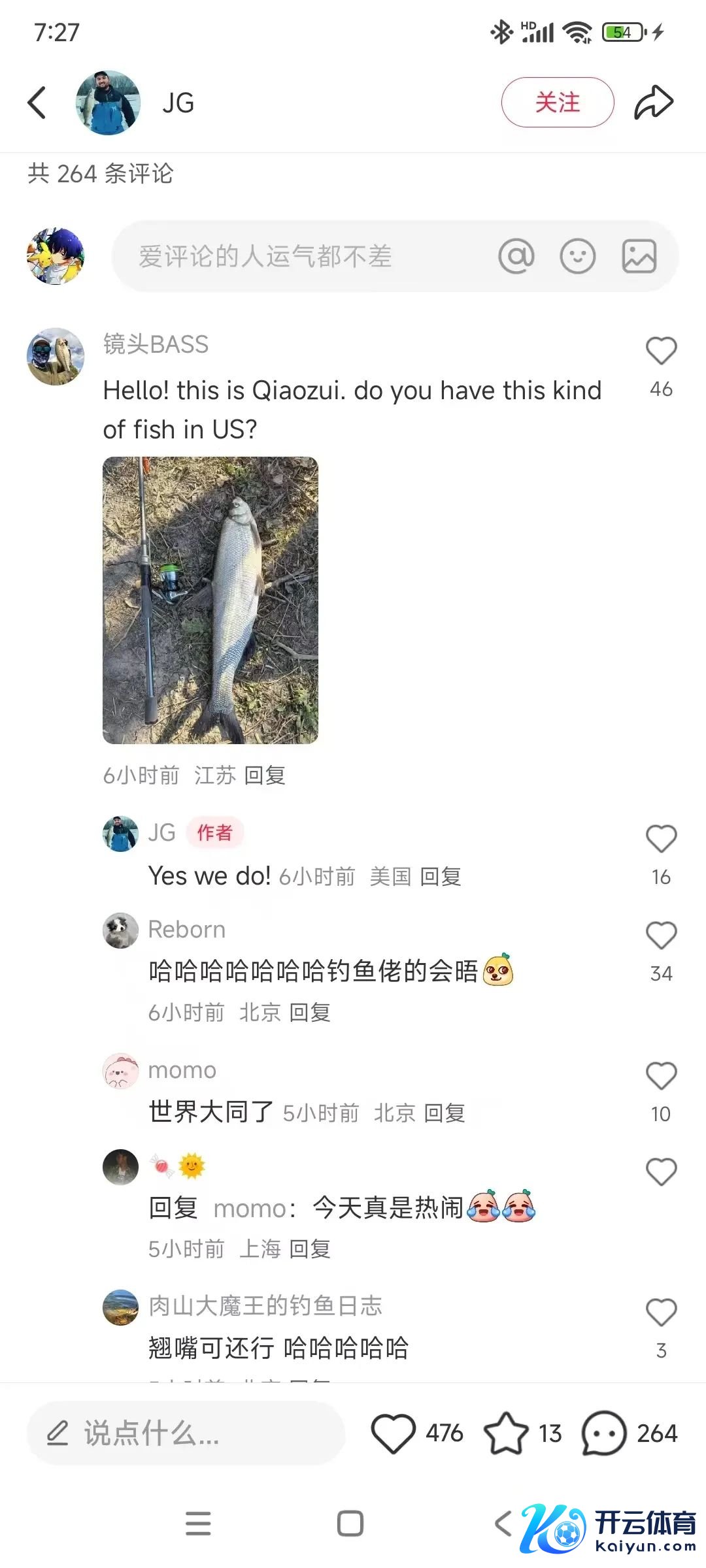The width and height of the screenshot is (706, 1568).
Task: Attach an image to the comment
Action: (x=639, y=256)
